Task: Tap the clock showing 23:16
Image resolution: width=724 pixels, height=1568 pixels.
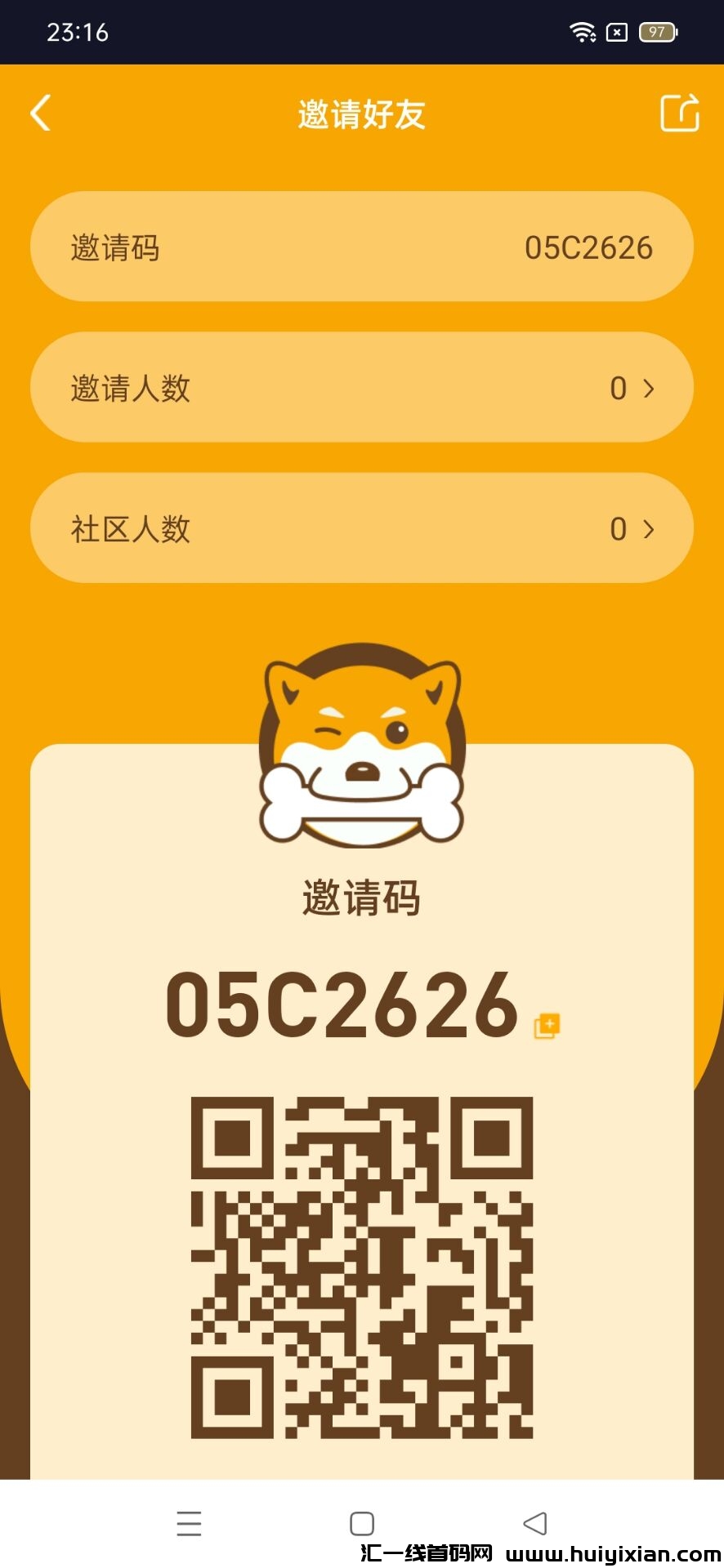Action: tap(78, 32)
